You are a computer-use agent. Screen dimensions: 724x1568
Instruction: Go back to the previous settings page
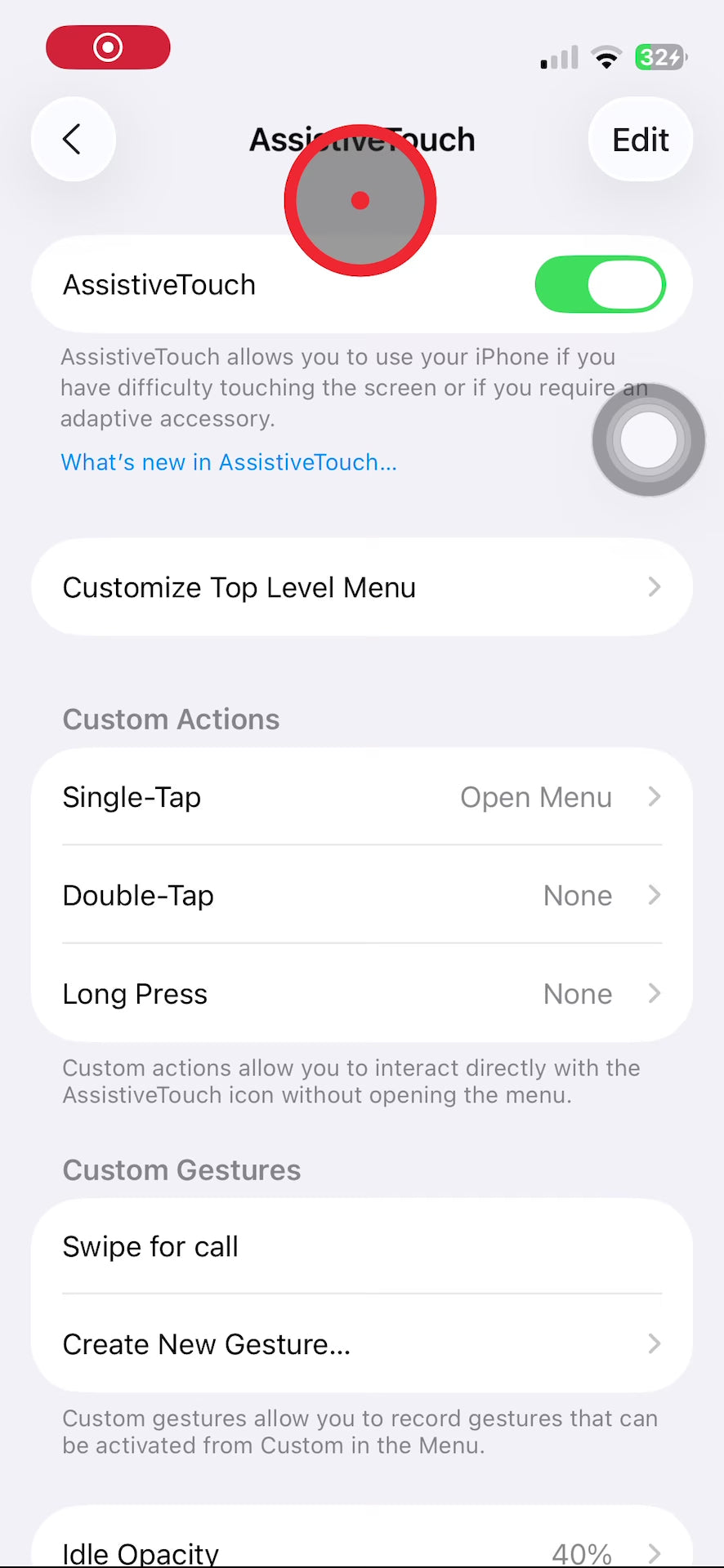73,139
